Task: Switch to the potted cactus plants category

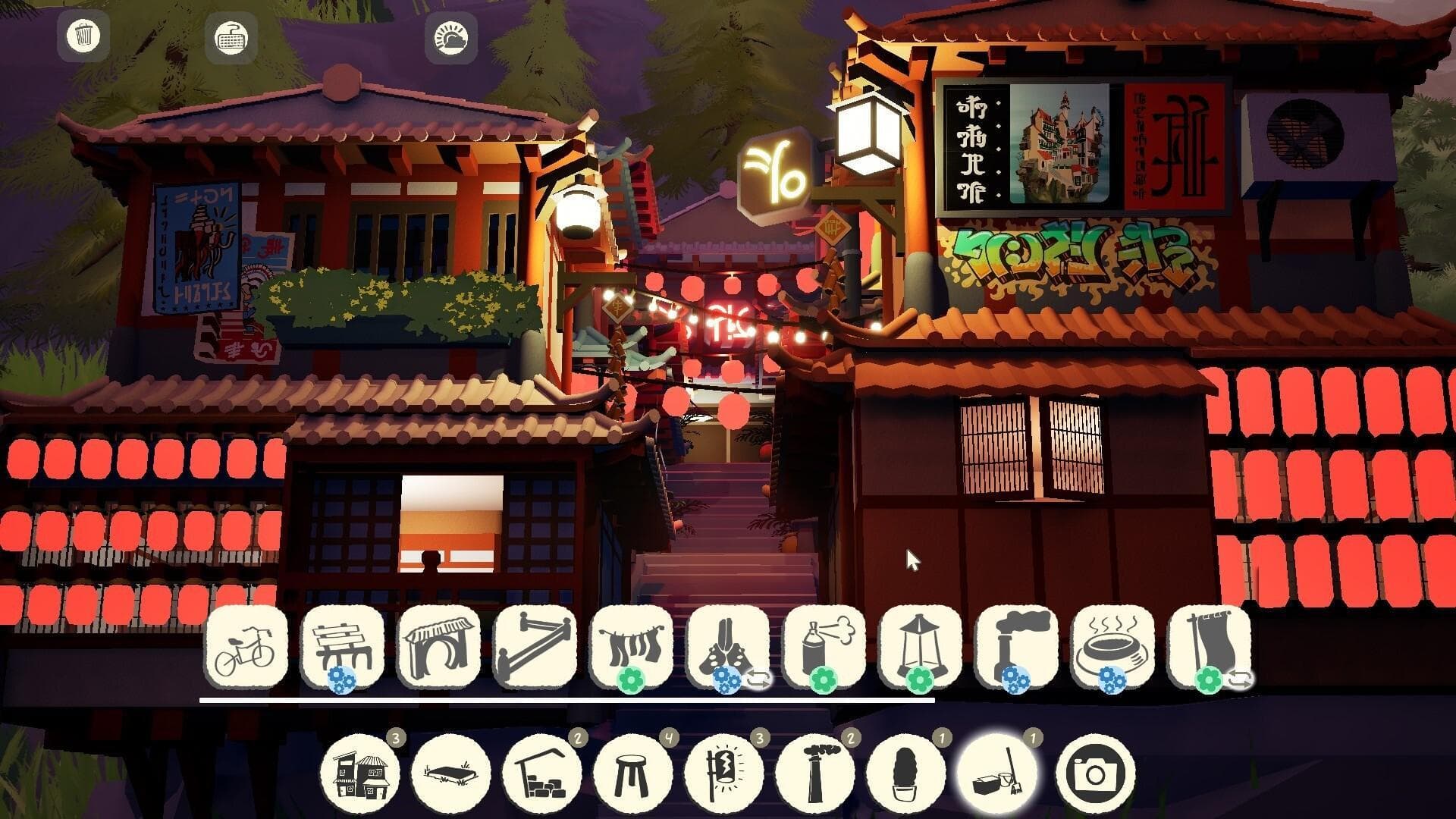Action: (x=906, y=773)
